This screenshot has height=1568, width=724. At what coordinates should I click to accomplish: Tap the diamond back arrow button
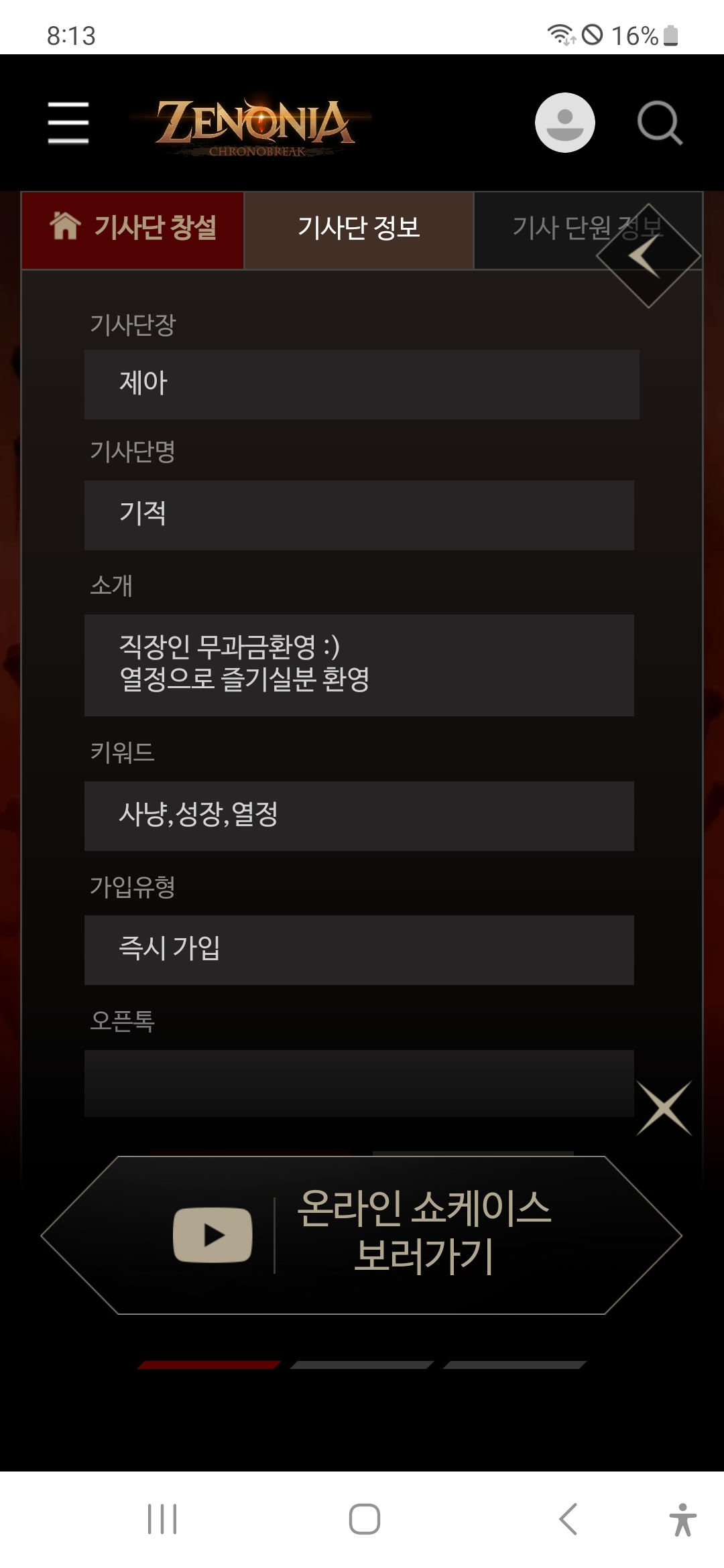point(648,256)
